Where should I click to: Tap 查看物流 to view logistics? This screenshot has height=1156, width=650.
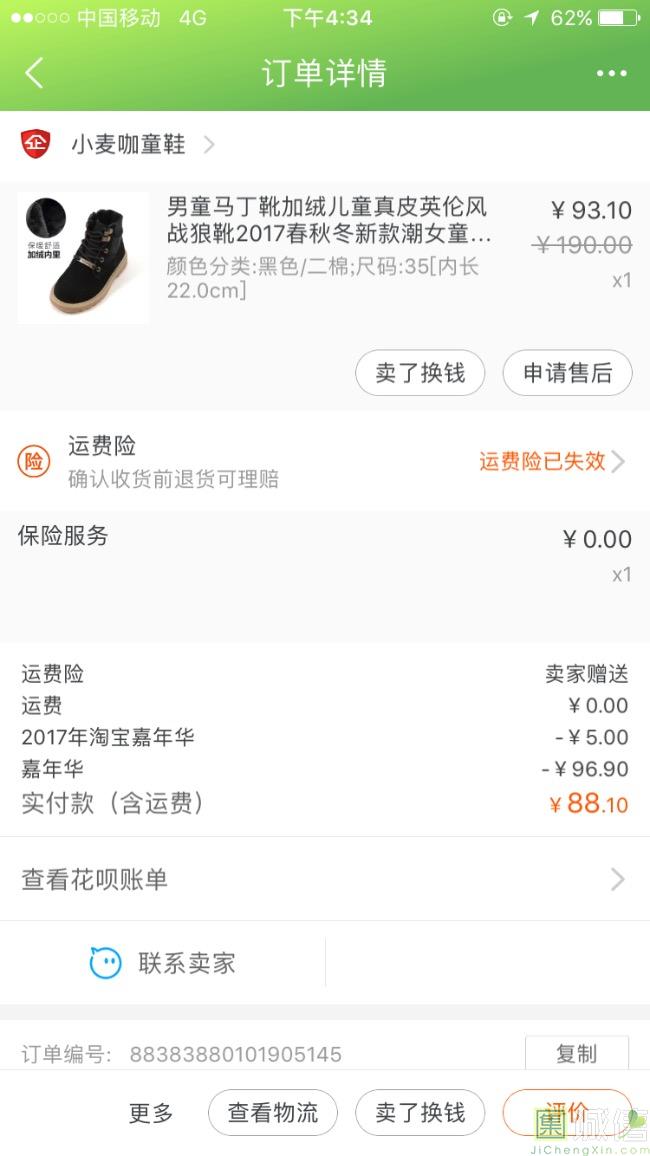coord(273,1113)
